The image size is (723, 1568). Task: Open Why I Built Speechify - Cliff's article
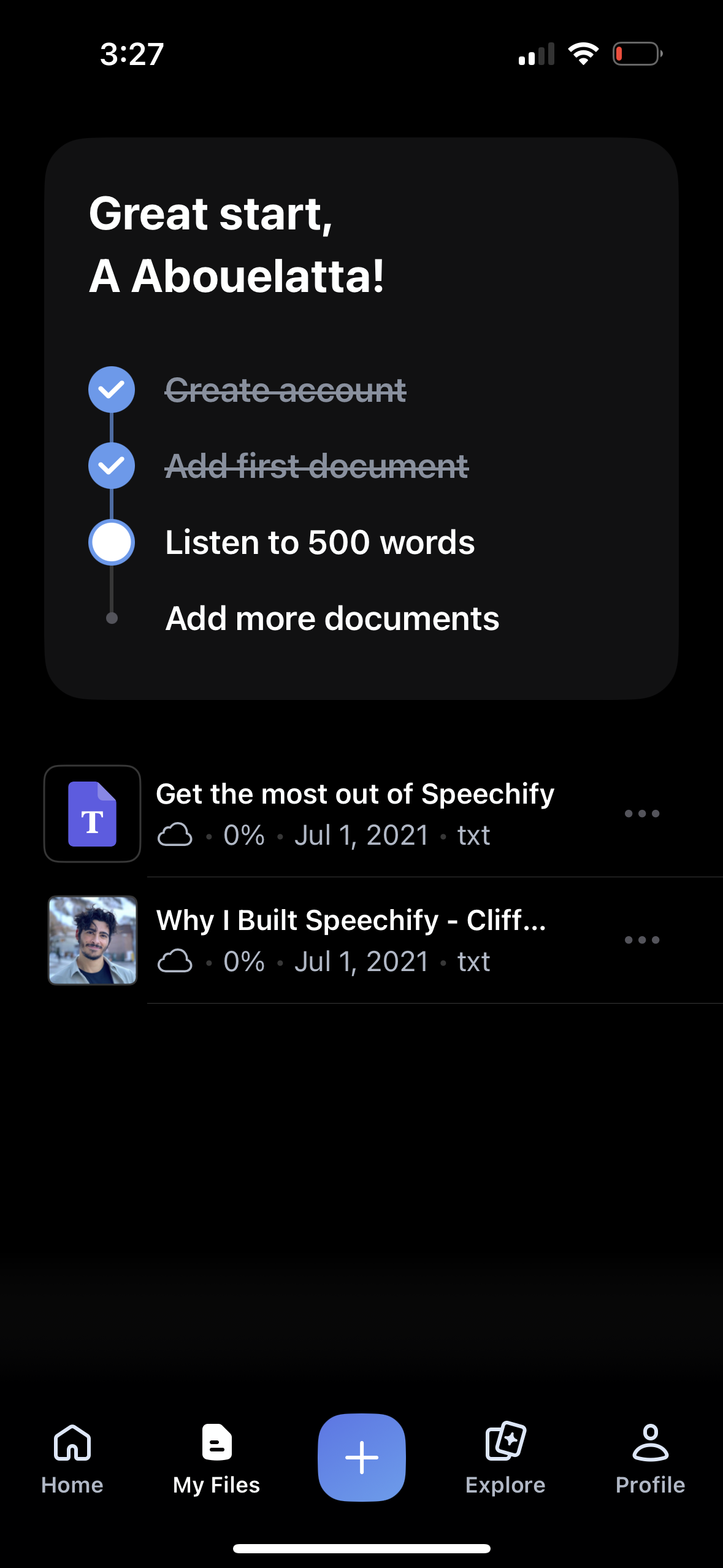tap(351, 920)
